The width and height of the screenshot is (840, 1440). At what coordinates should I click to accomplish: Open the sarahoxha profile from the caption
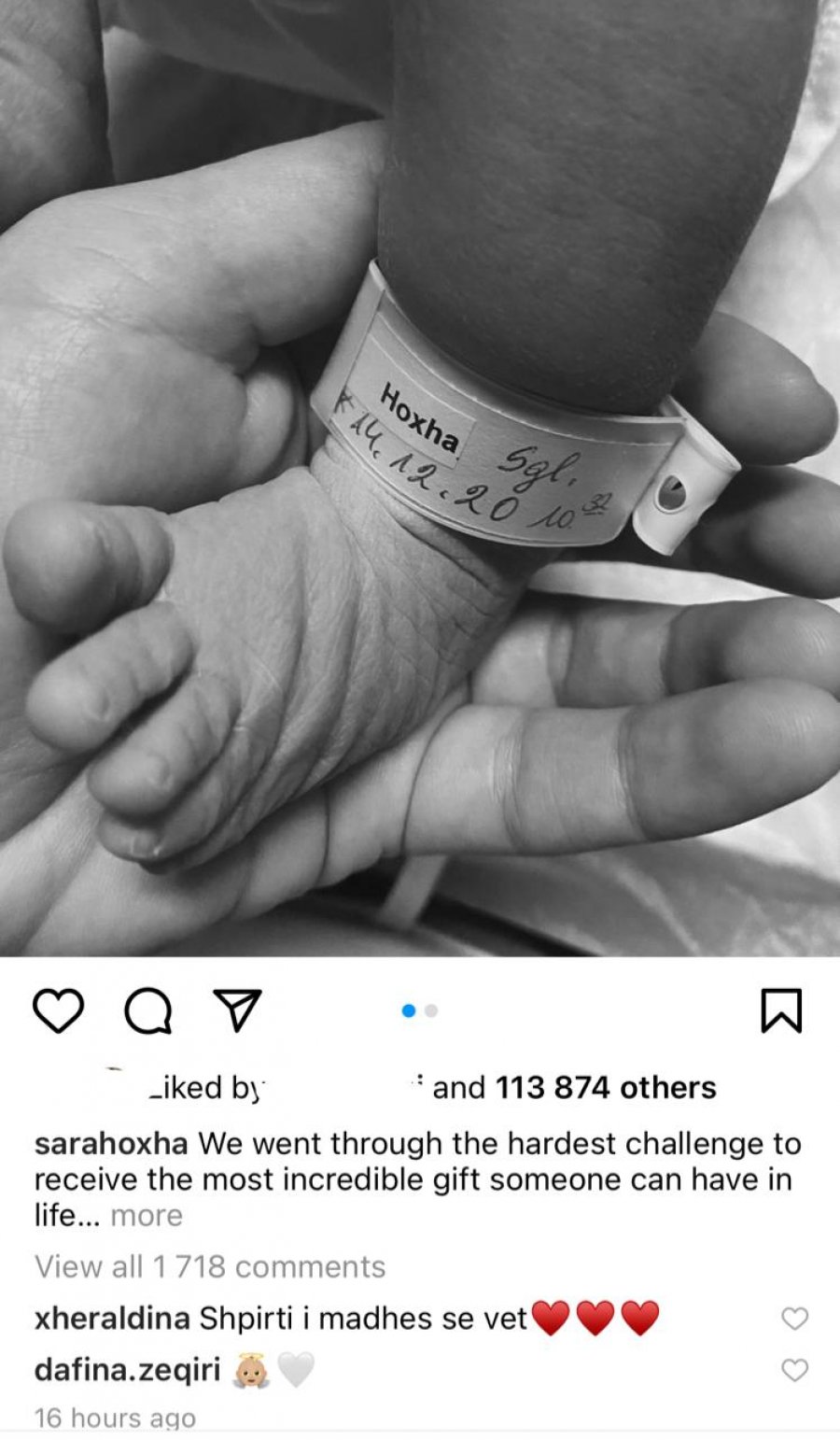[x=111, y=1144]
